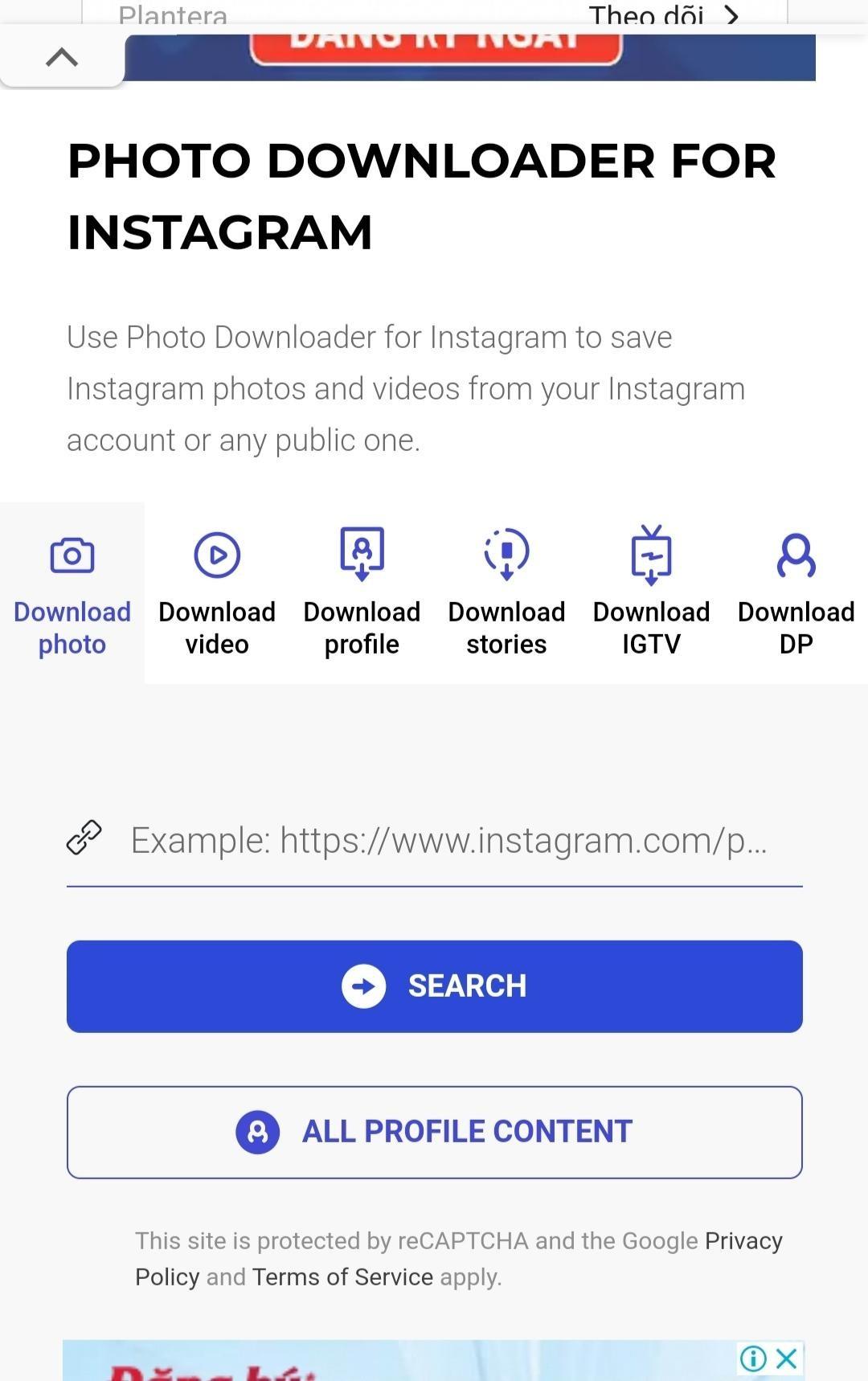The image size is (868, 1381).
Task: Close the bottom ad banner
Action: 787,1358
